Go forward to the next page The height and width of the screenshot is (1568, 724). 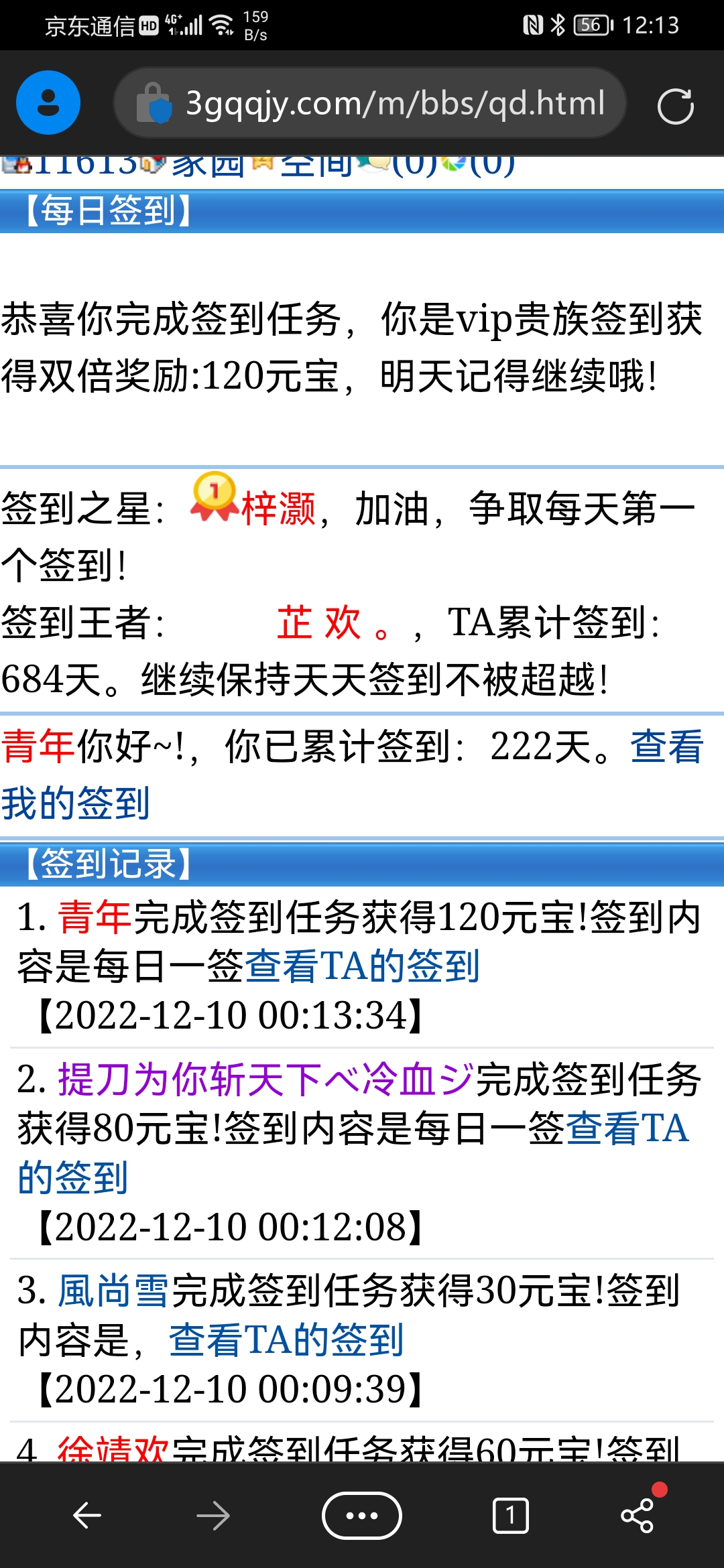213,1516
